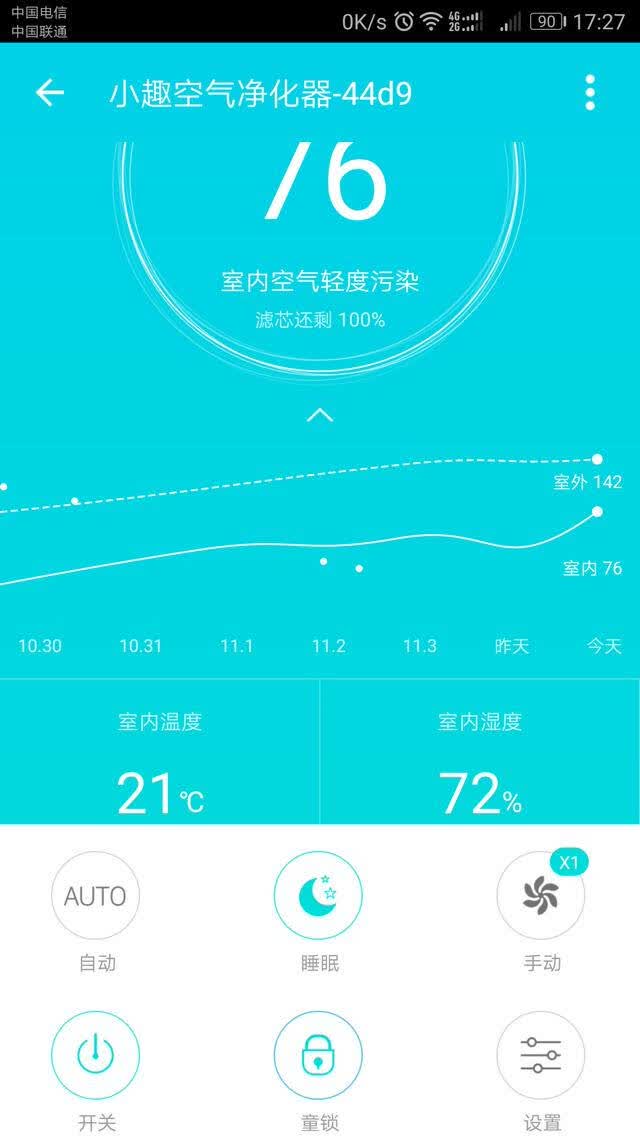Enable 睡眠 sleep mode
This screenshot has height=1137, width=640.
click(318, 896)
